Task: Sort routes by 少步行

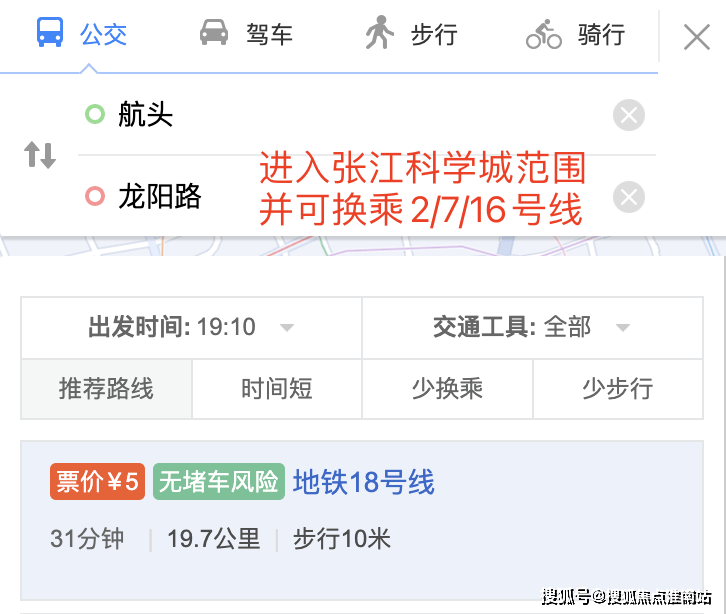Action: [617, 389]
